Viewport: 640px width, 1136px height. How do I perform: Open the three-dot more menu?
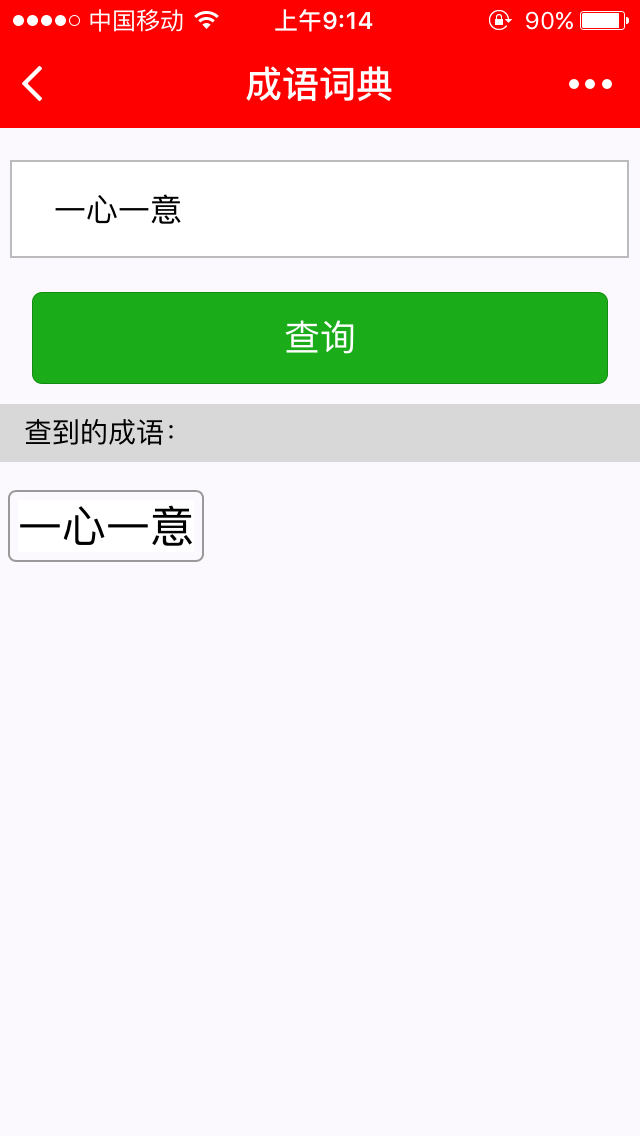pyautogui.click(x=590, y=84)
